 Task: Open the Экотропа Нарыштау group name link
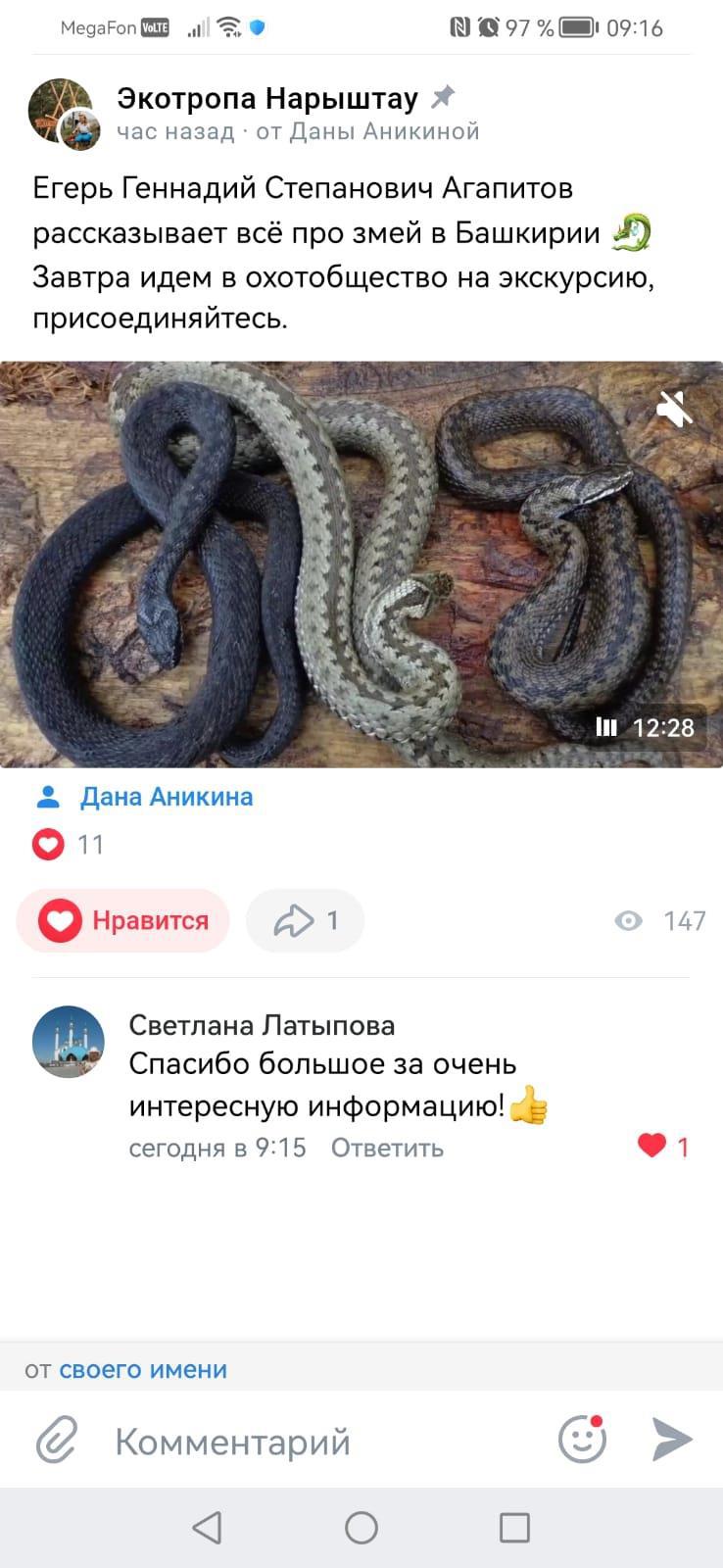click(x=266, y=98)
